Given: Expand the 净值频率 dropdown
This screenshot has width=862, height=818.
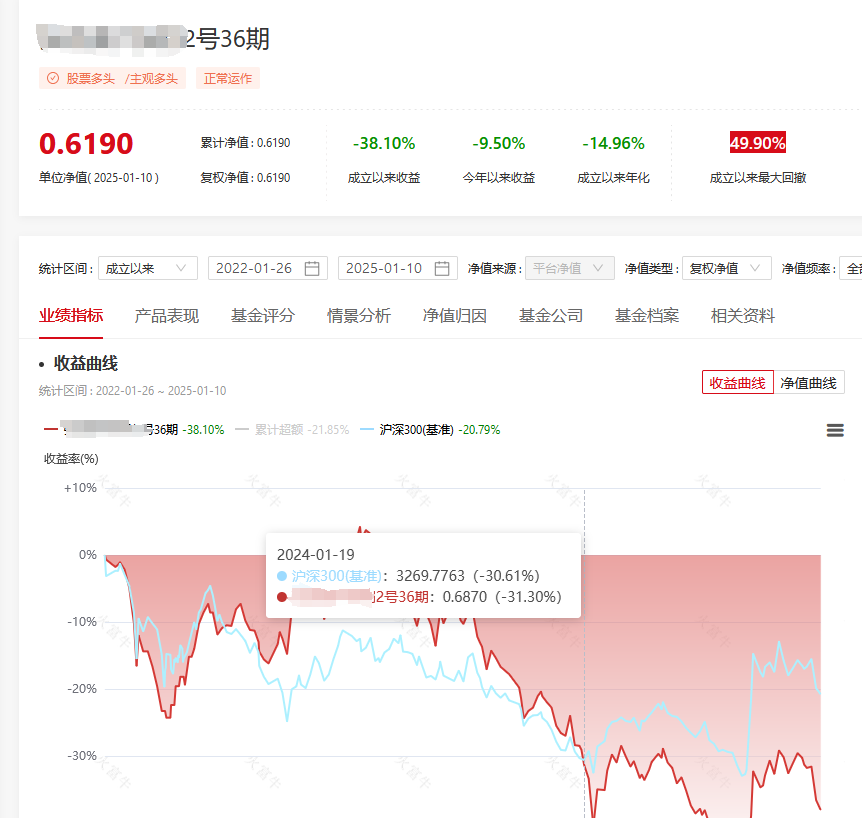Looking at the screenshot, I should click(850, 268).
